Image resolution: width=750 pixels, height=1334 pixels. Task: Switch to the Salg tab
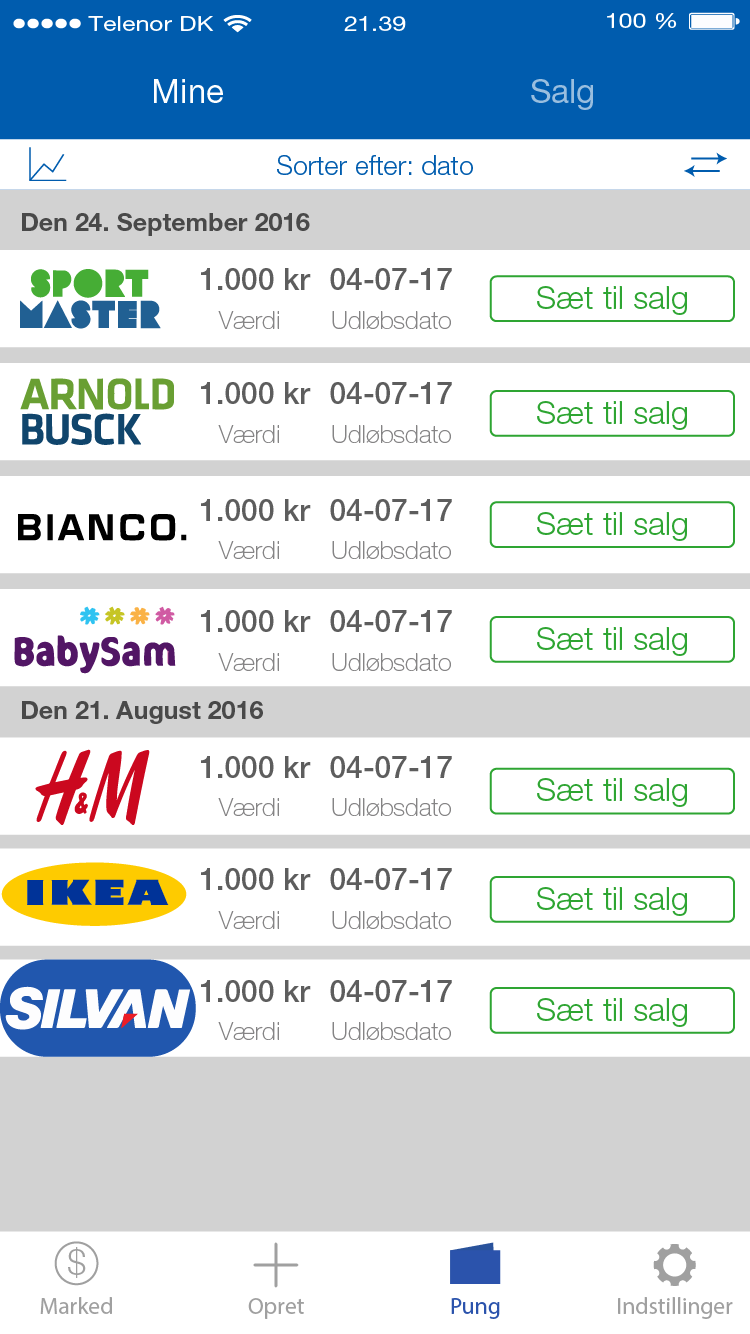[562, 92]
